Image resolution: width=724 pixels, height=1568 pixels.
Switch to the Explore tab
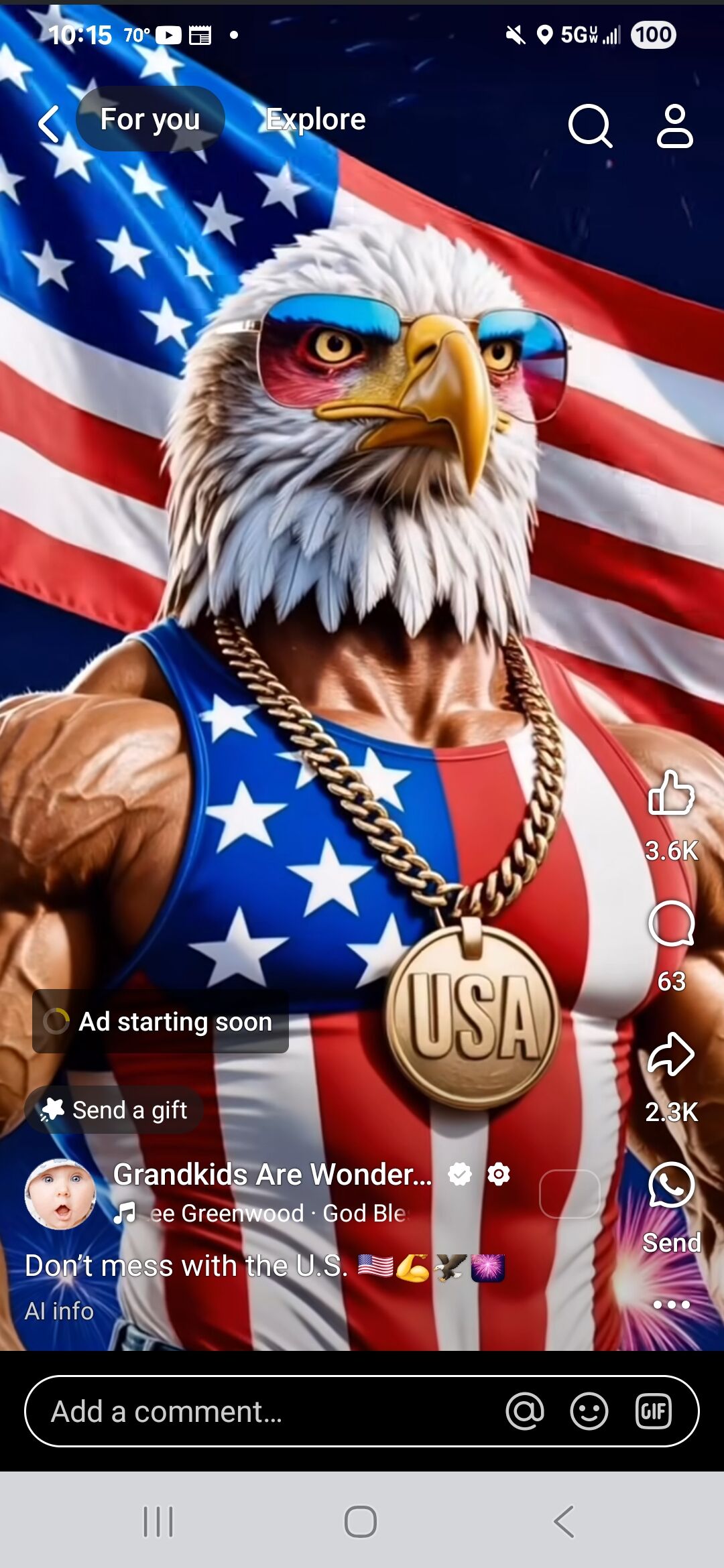(x=316, y=120)
